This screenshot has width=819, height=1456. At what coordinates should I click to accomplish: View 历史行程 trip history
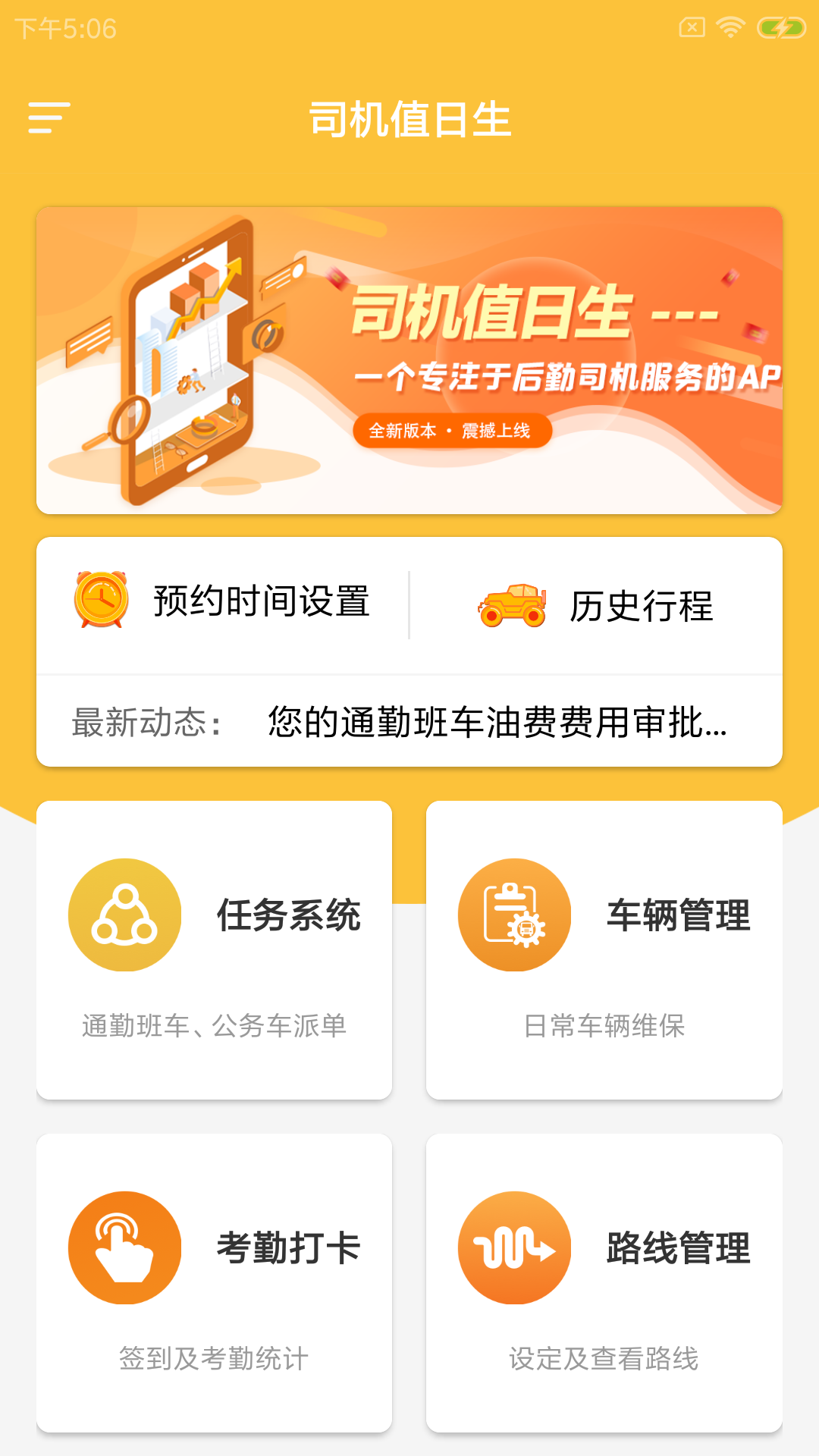tap(596, 606)
